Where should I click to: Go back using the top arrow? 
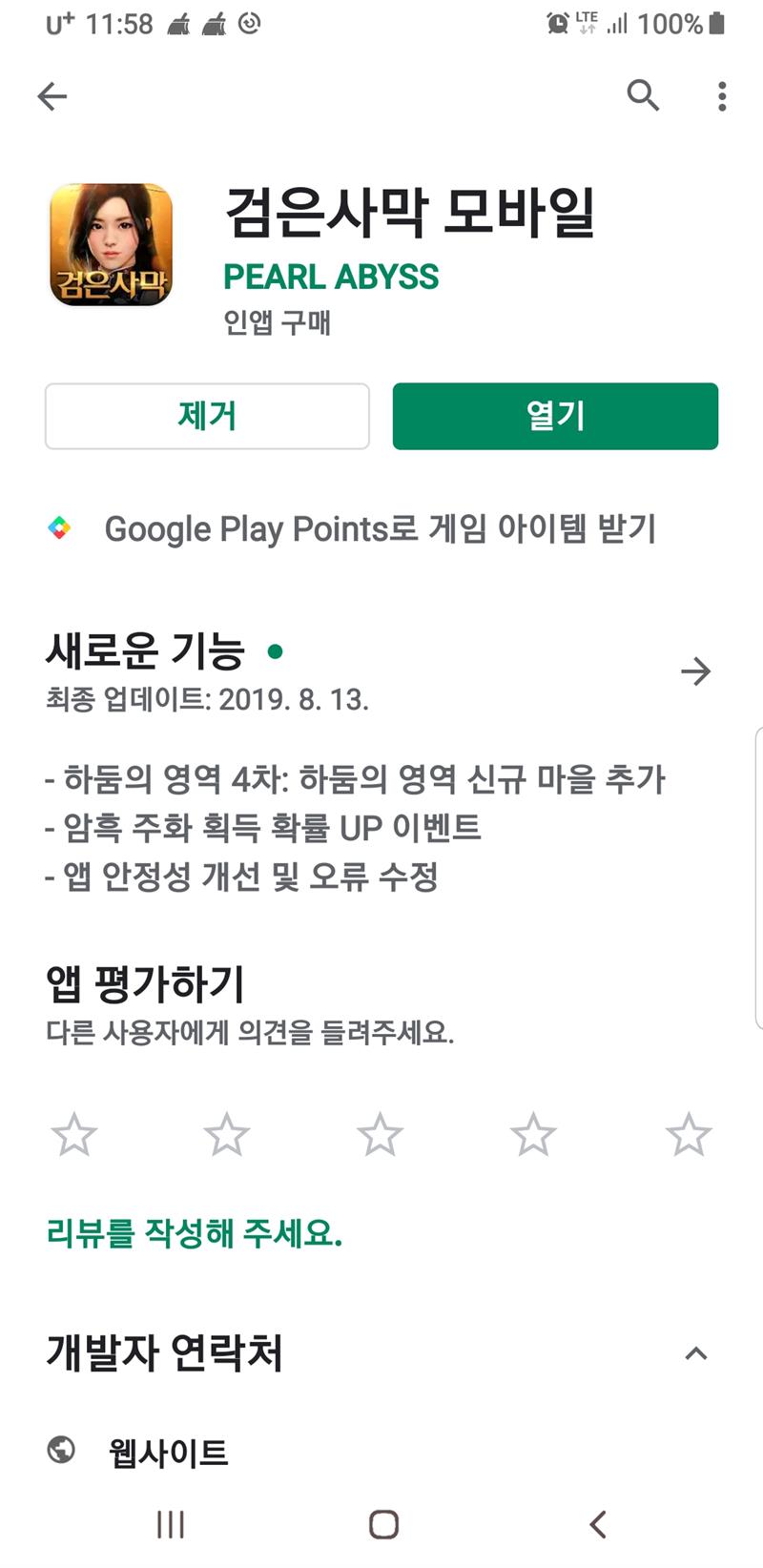click(x=52, y=95)
